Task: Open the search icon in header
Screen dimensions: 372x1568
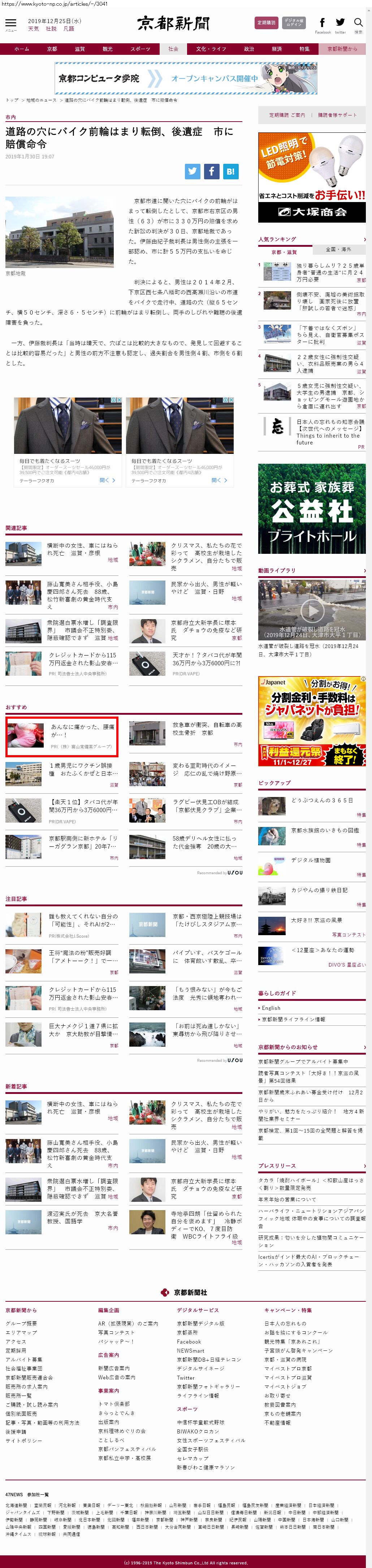Action: (358, 24)
